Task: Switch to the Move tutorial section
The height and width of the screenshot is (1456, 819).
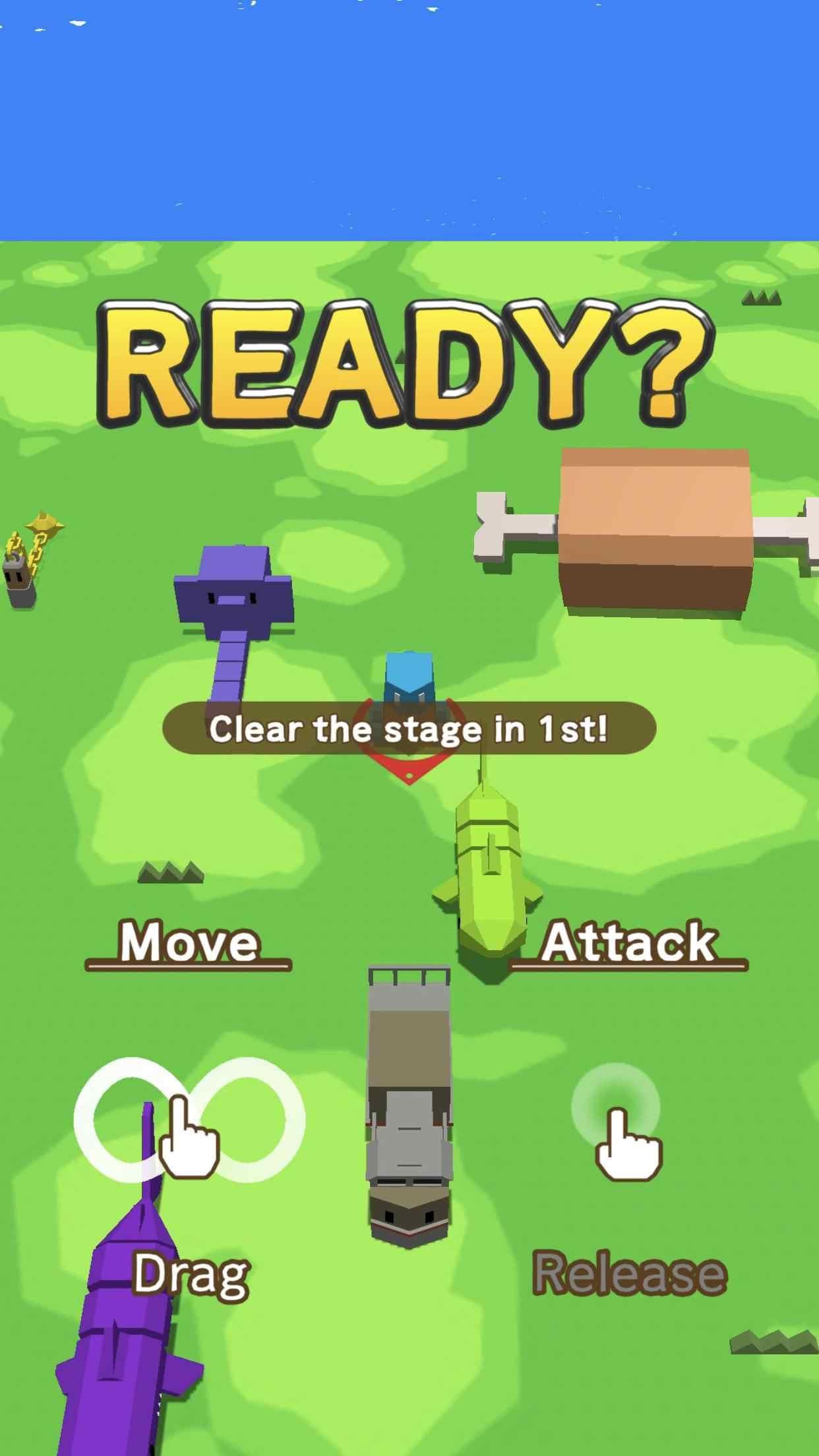Action: 188,943
